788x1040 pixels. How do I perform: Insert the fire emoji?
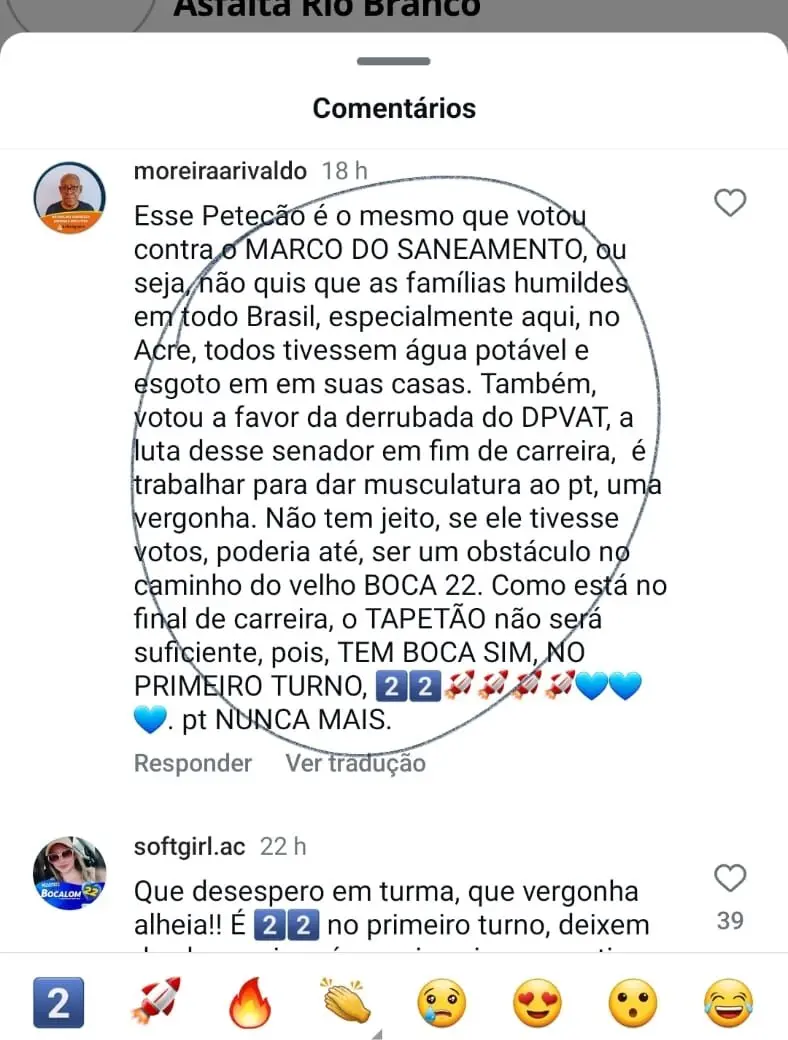click(250, 1002)
